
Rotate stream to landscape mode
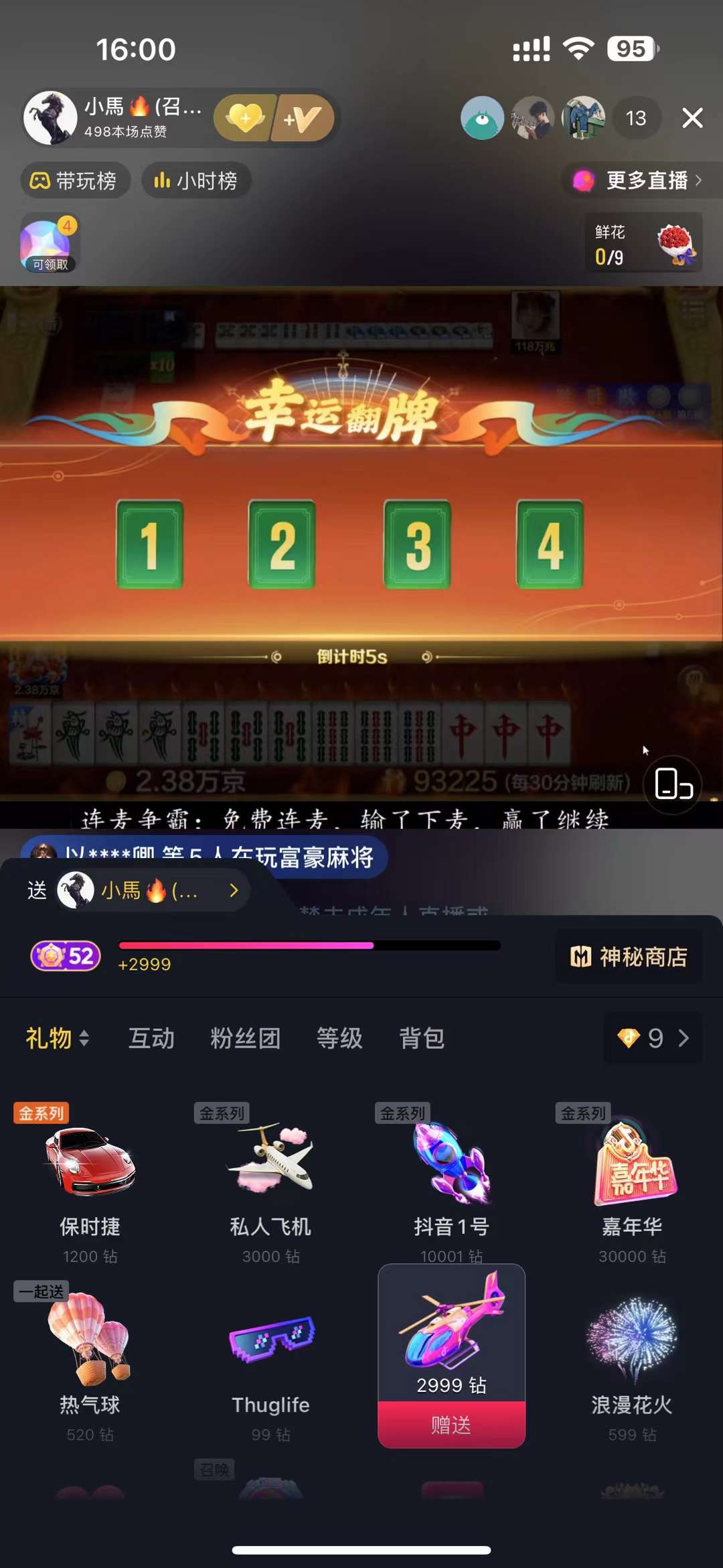(672, 784)
